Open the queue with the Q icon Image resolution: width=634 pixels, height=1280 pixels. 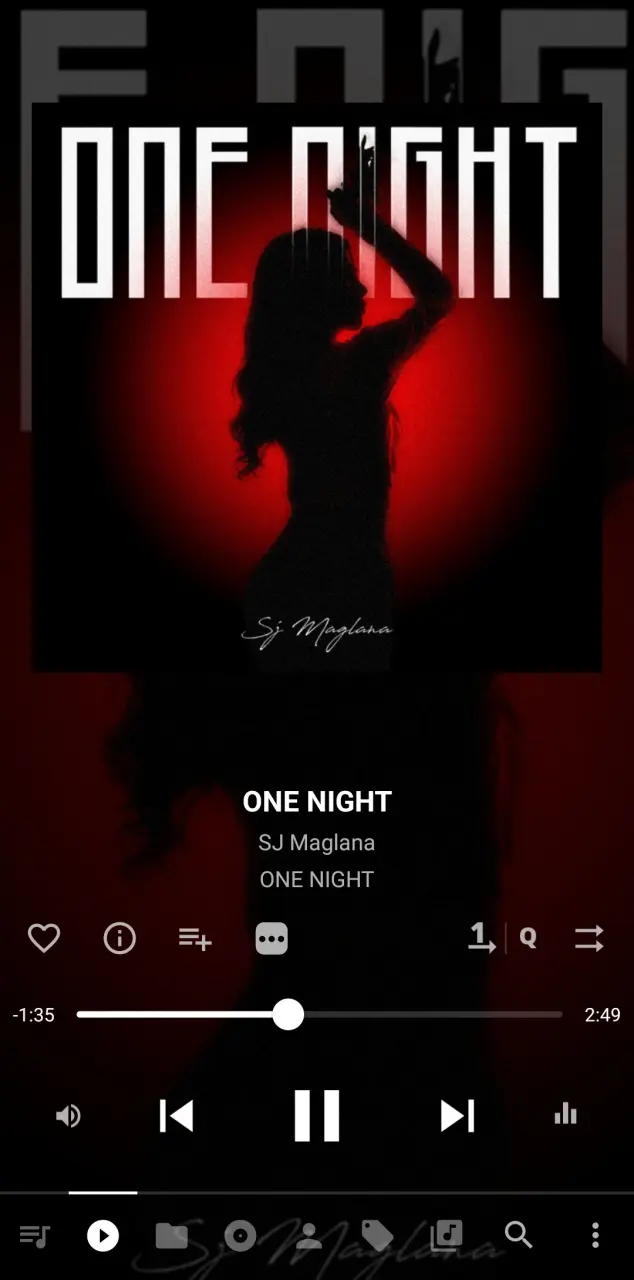[528, 938]
